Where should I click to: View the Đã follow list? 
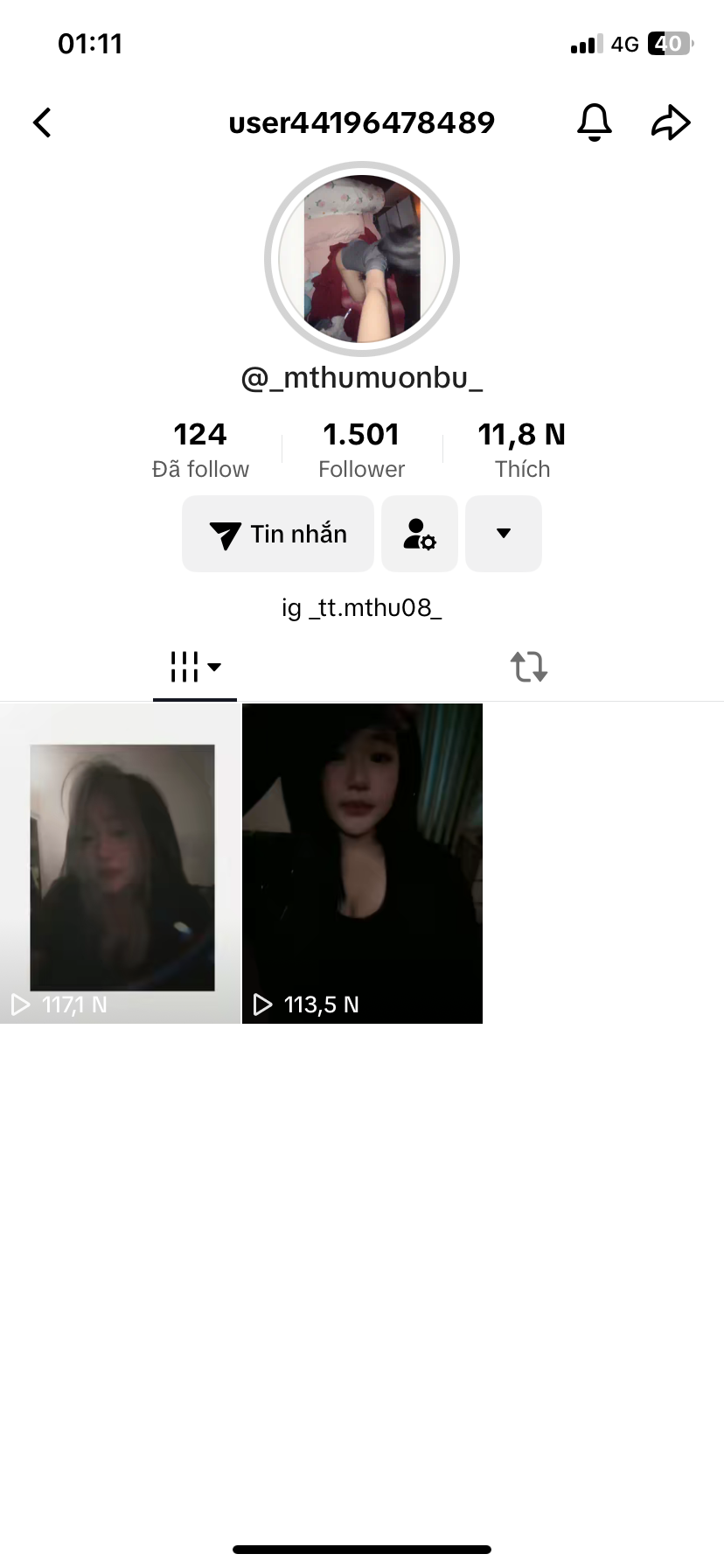point(200,450)
